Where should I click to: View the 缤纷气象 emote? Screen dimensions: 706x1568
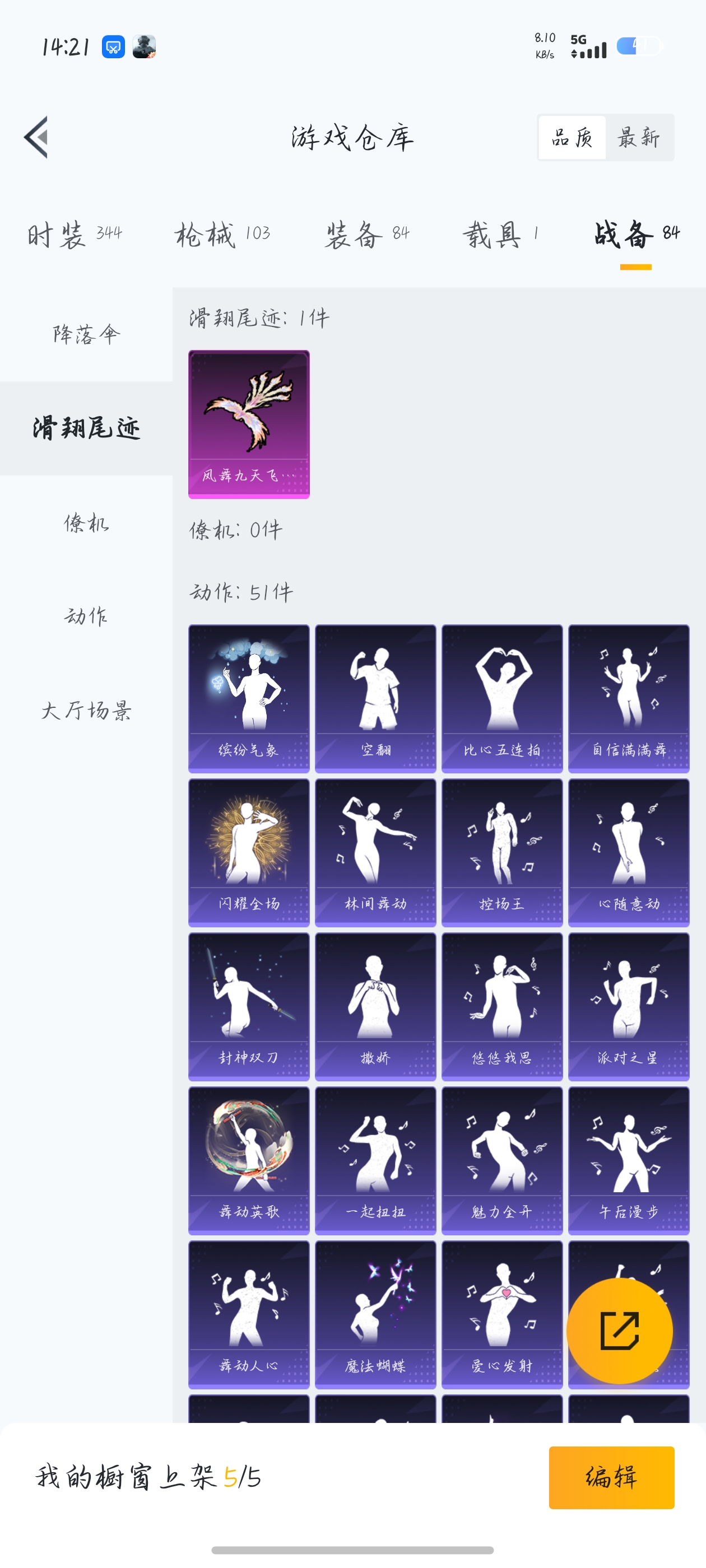pos(249,698)
